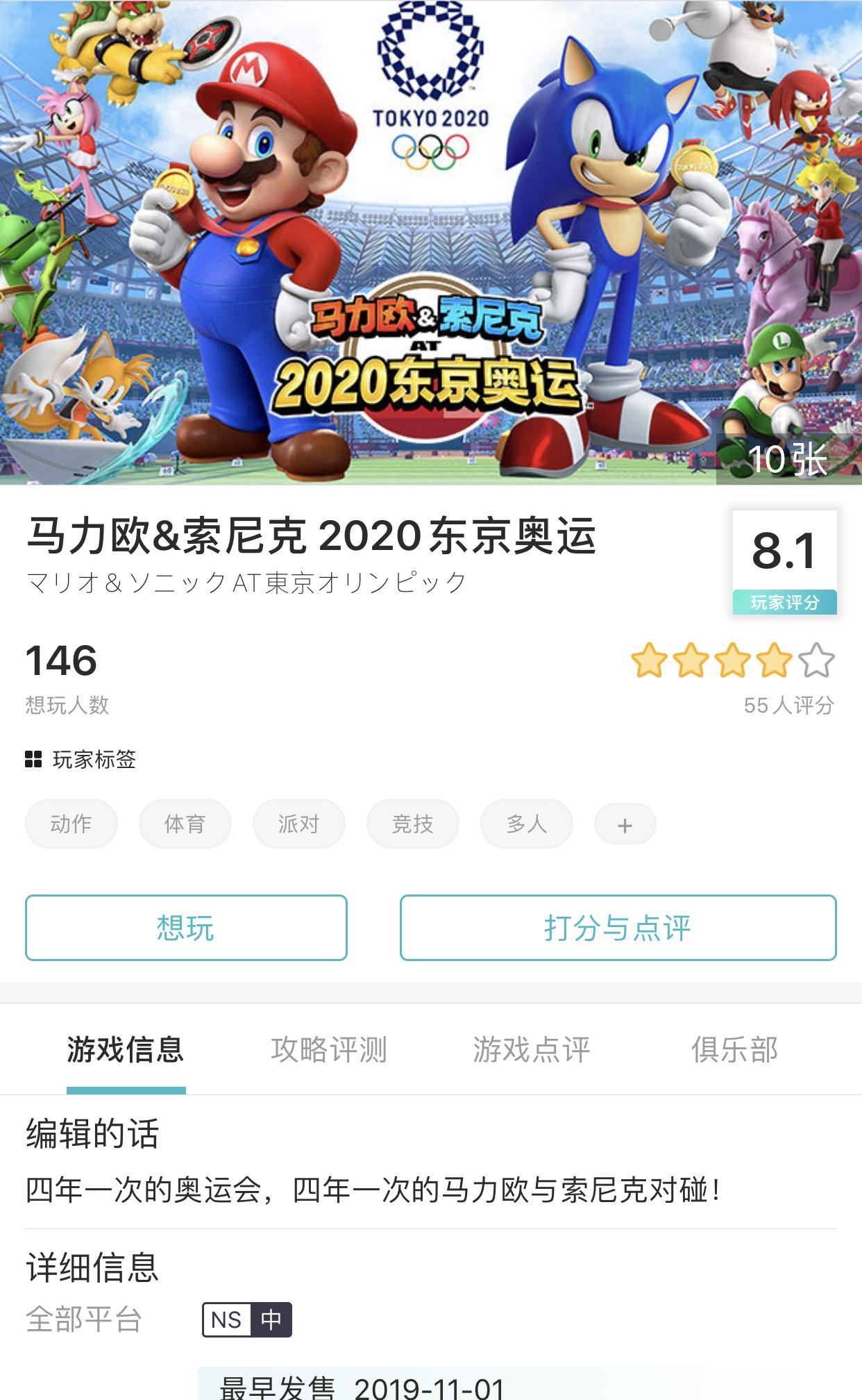
Task: Tap the 想玩 button
Action: [186, 928]
